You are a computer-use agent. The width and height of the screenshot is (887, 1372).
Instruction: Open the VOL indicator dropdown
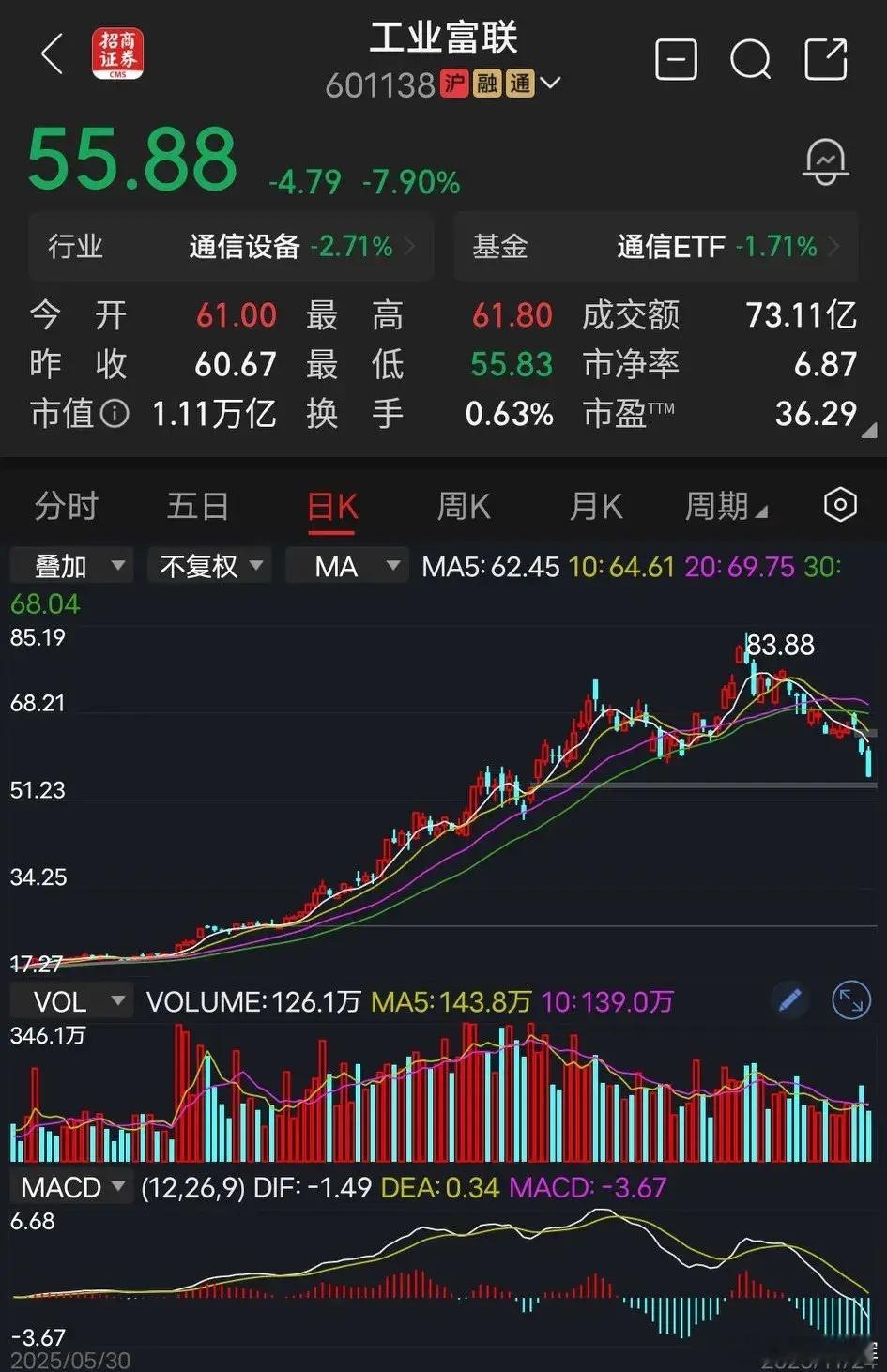71,999
